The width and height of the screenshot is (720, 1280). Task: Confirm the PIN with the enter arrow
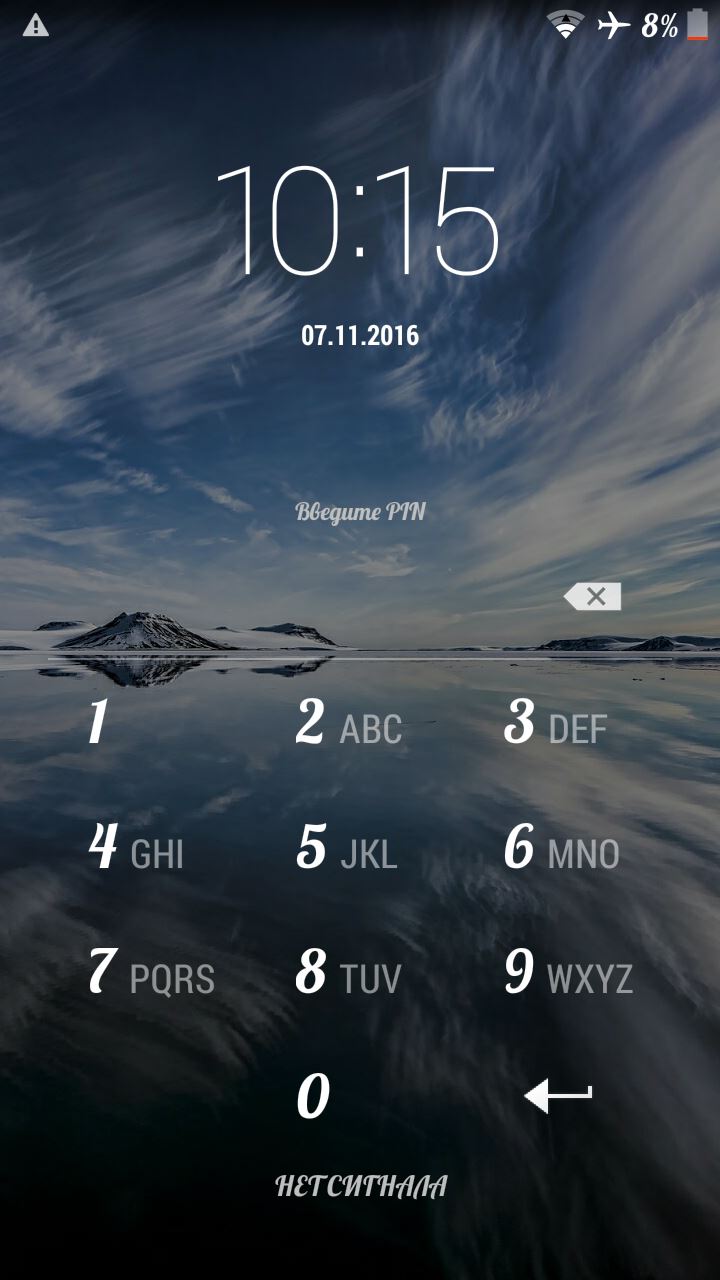pyautogui.click(x=559, y=1097)
